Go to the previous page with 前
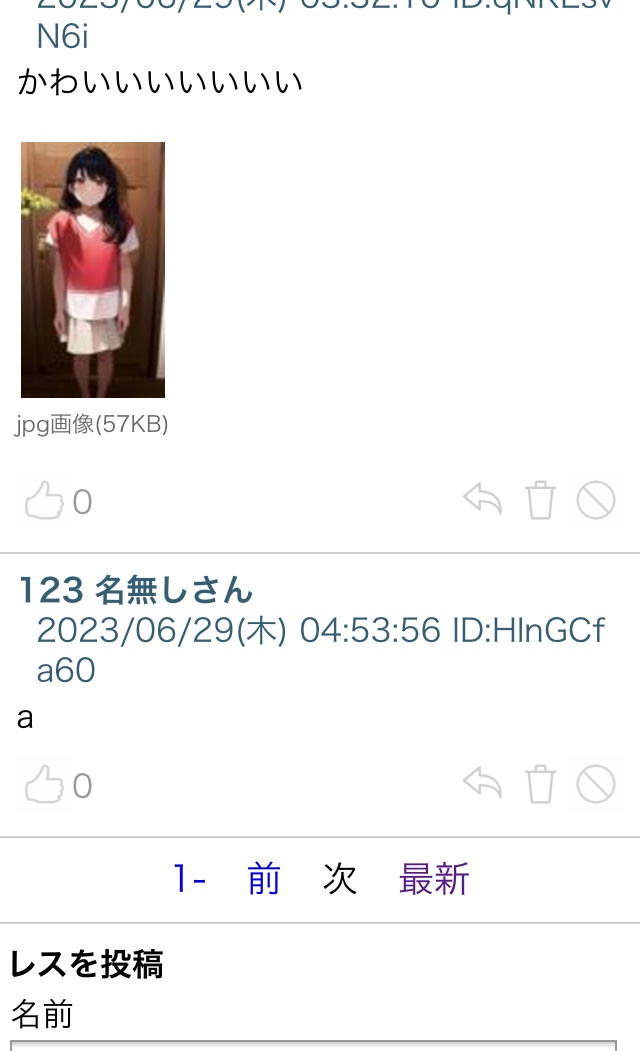This screenshot has width=640, height=1051. tap(264, 879)
